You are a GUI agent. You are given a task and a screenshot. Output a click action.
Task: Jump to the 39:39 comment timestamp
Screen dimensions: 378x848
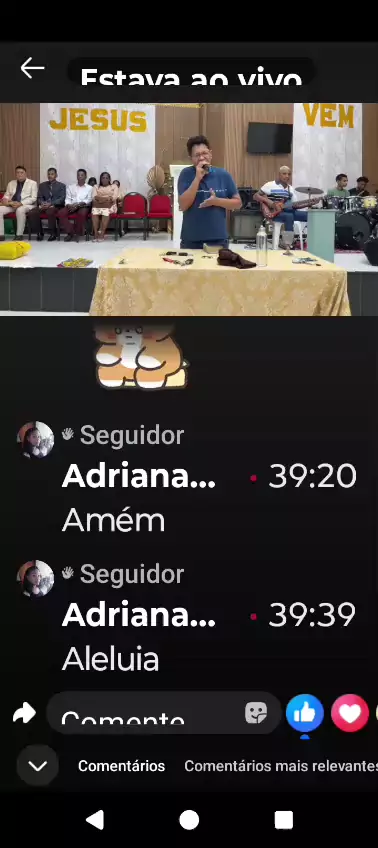[312, 615]
